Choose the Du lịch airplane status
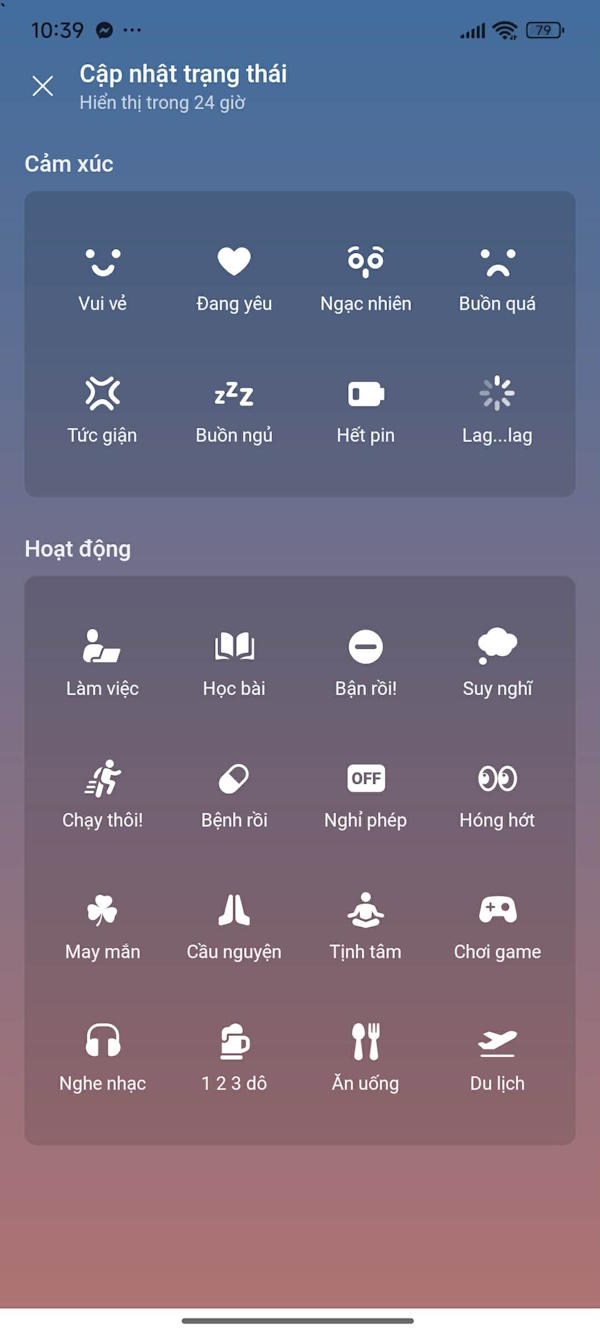600x1333 pixels. [497, 1058]
